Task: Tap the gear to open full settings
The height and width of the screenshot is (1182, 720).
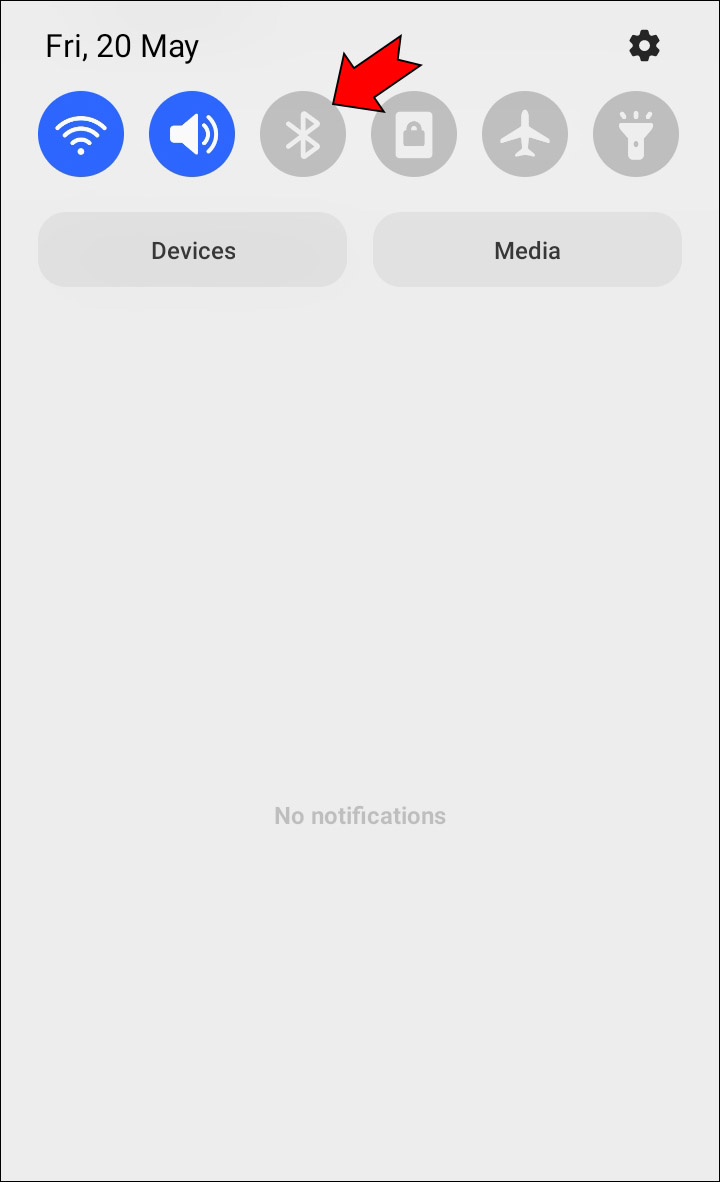Action: point(644,45)
